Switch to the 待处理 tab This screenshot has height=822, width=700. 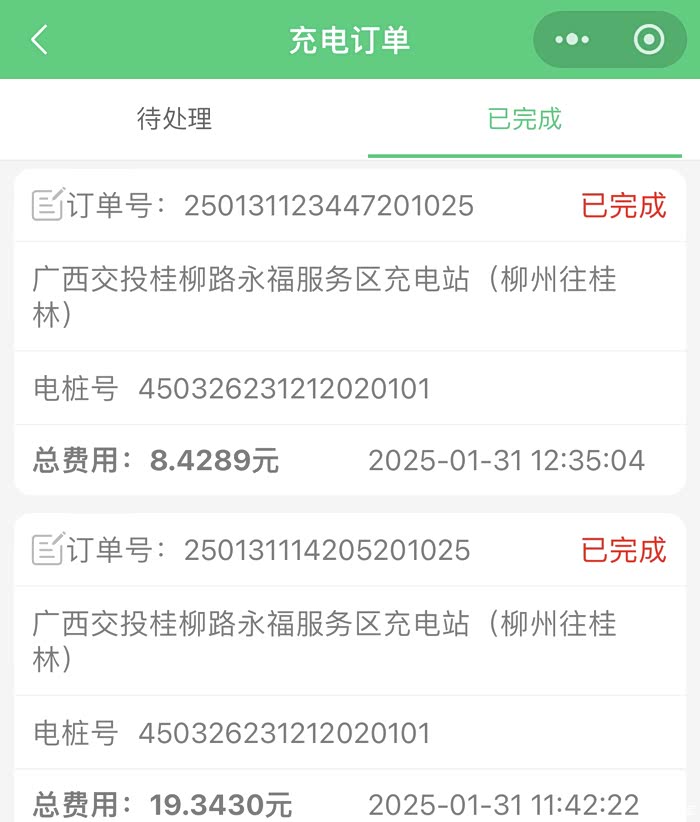click(175, 119)
